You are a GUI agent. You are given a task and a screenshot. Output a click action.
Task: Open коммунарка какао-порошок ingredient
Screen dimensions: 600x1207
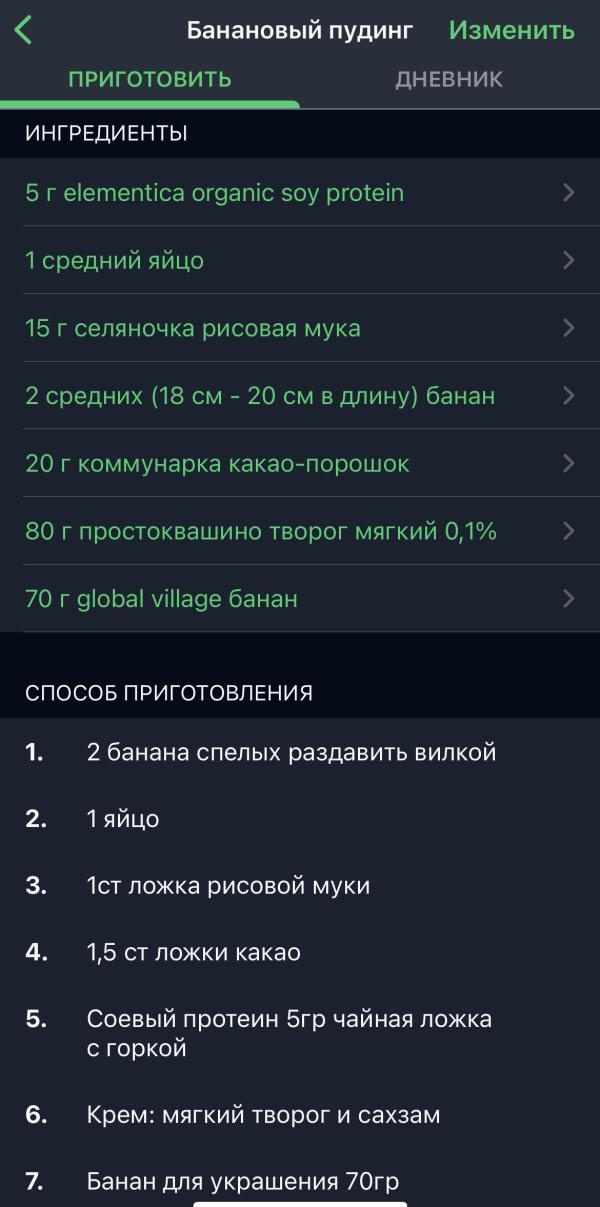coord(300,464)
